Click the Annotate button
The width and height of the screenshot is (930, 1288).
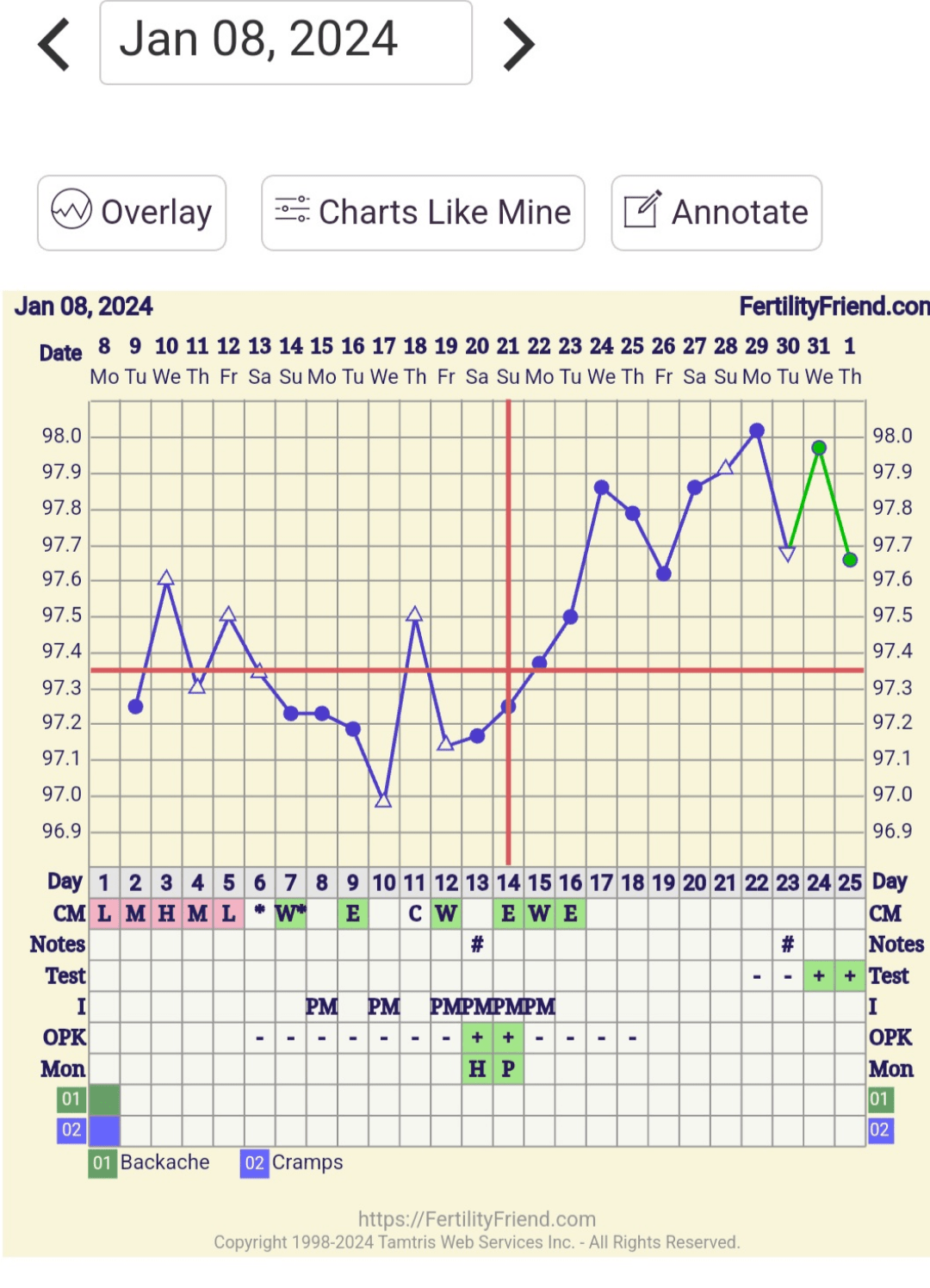[716, 212]
